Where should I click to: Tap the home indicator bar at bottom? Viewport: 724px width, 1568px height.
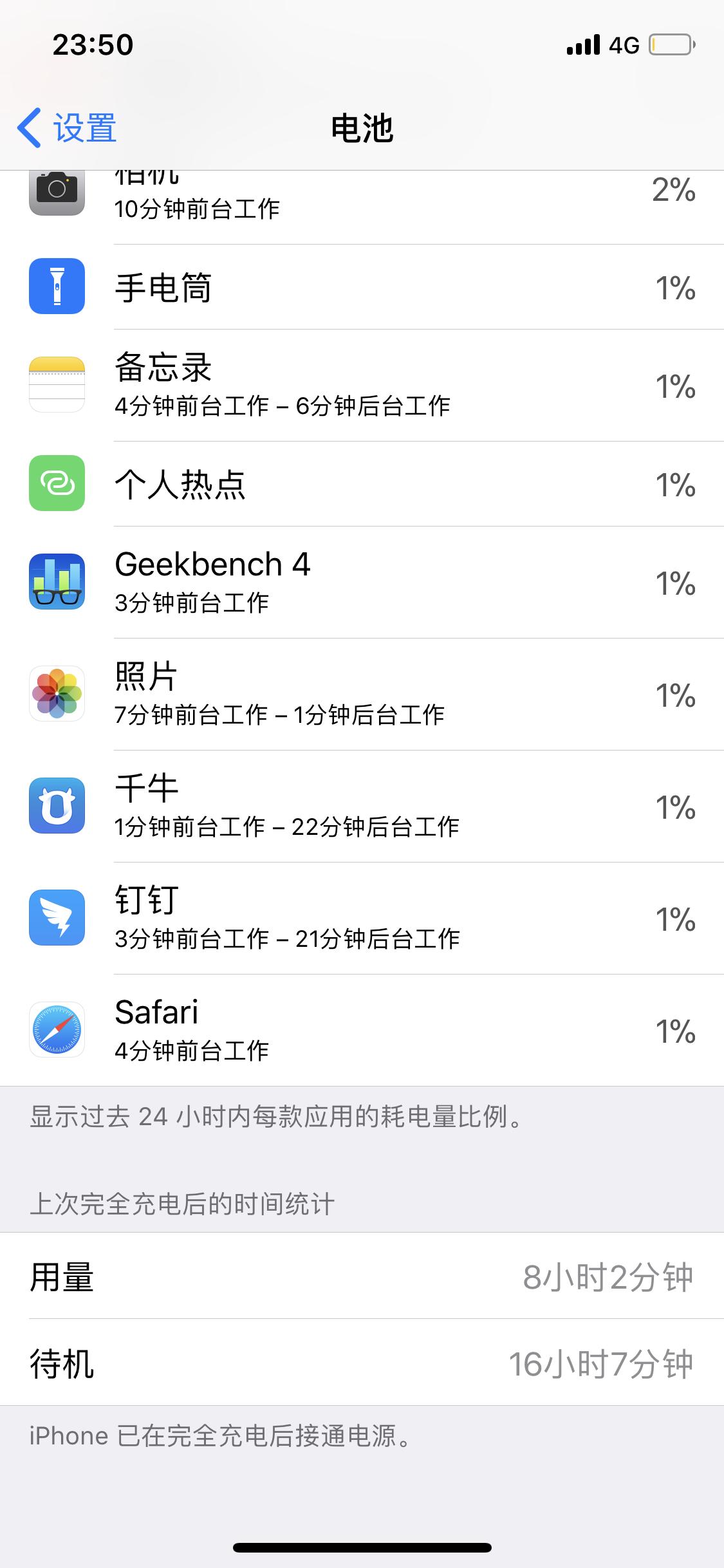(362, 1548)
